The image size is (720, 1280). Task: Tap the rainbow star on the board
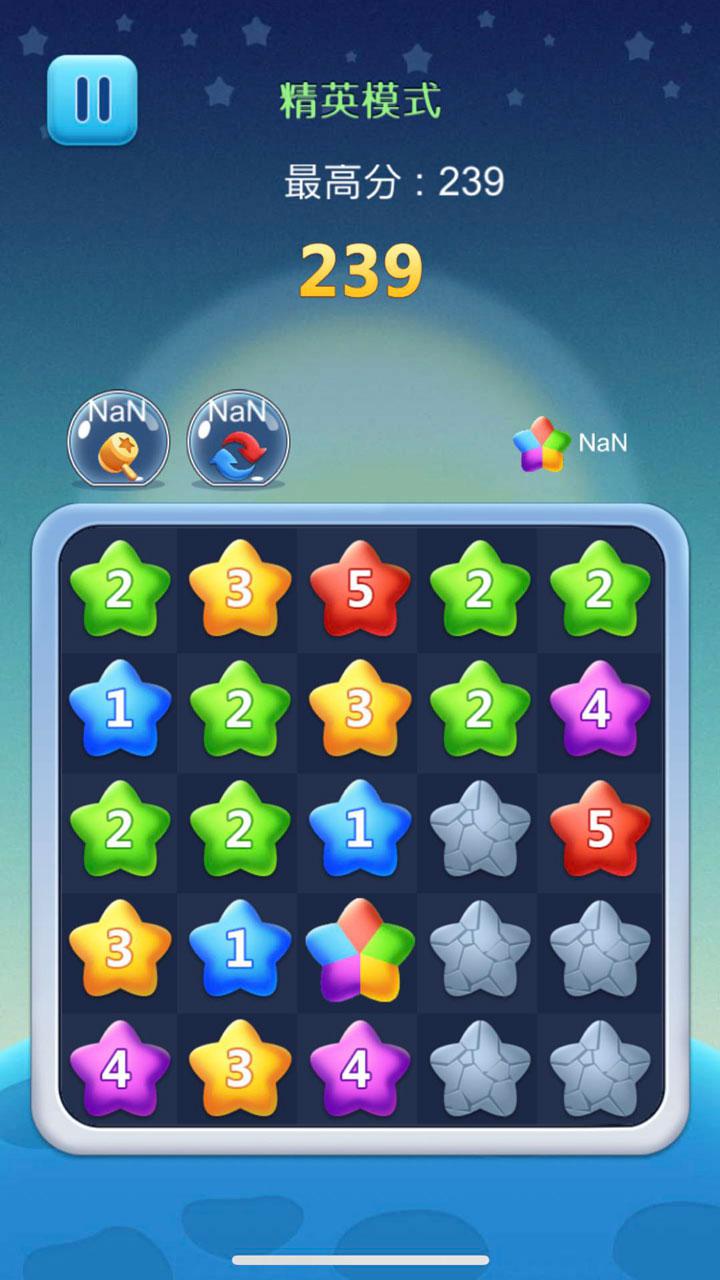pos(360,950)
